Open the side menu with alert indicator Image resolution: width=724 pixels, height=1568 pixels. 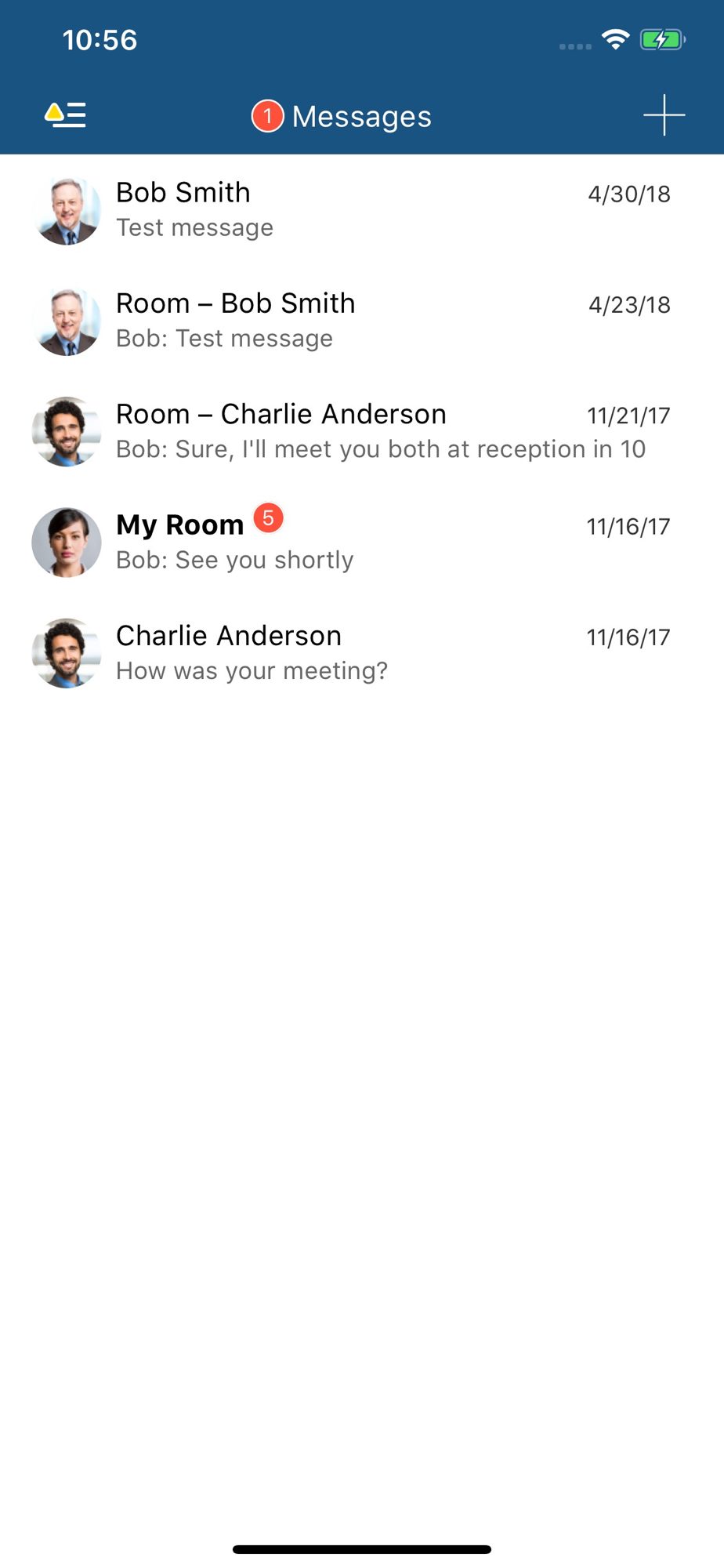click(x=66, y=115)
